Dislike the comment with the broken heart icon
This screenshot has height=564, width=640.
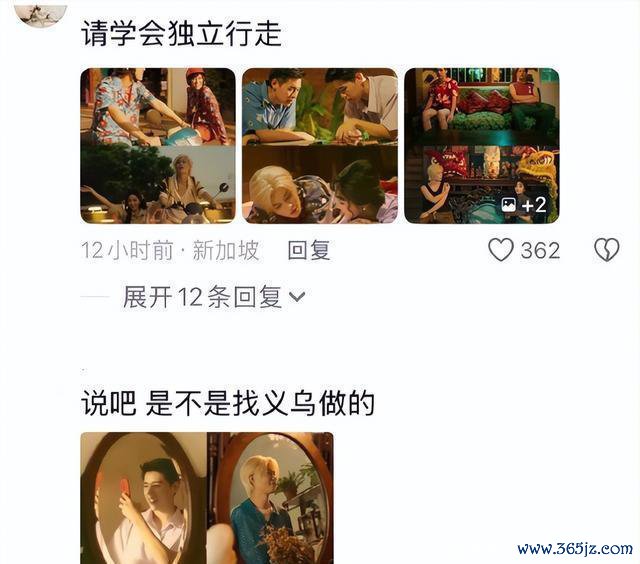(x=607, y=250)
